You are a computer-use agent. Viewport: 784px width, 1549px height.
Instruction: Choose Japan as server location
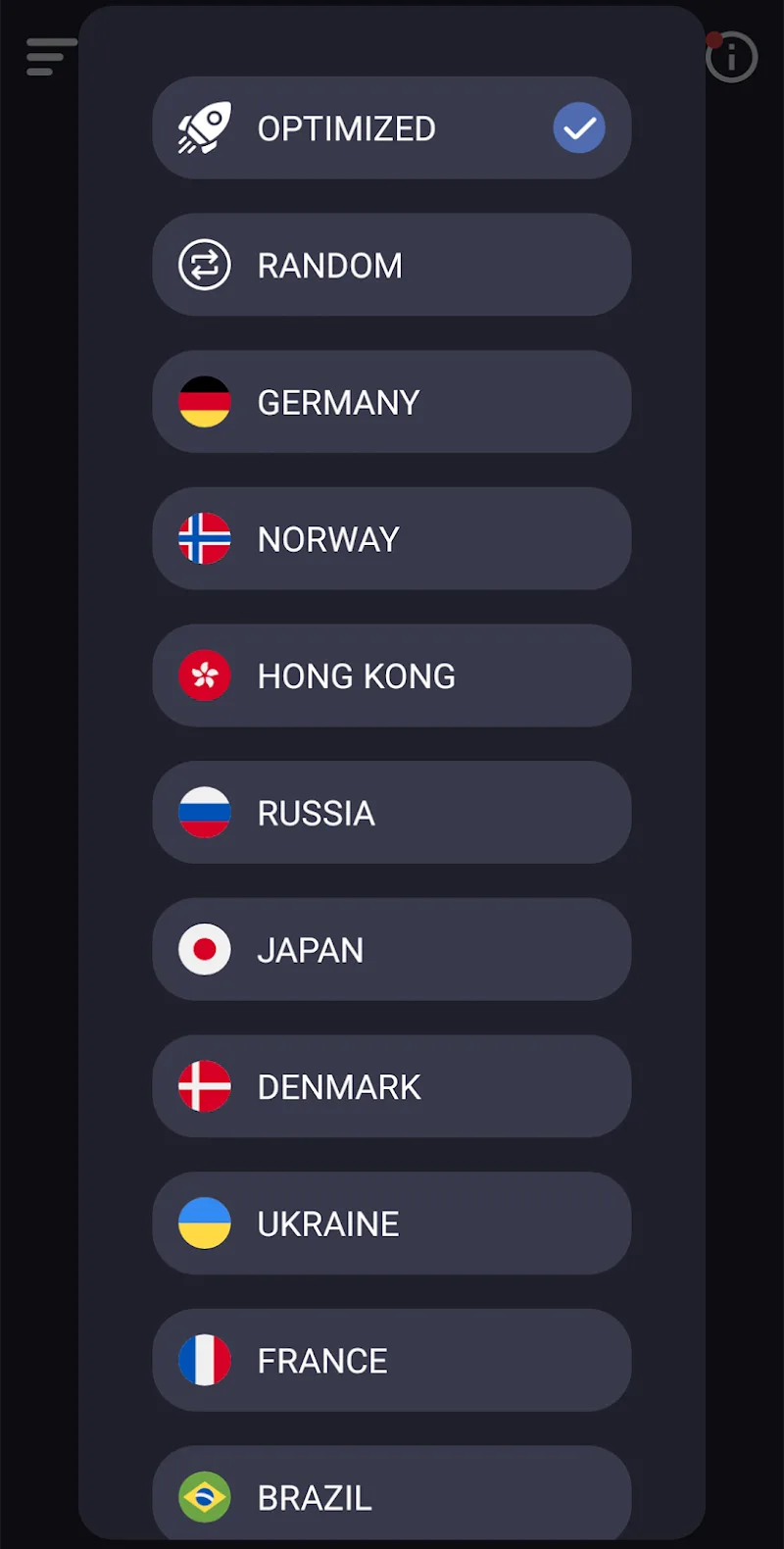click(x=392, y=949)
